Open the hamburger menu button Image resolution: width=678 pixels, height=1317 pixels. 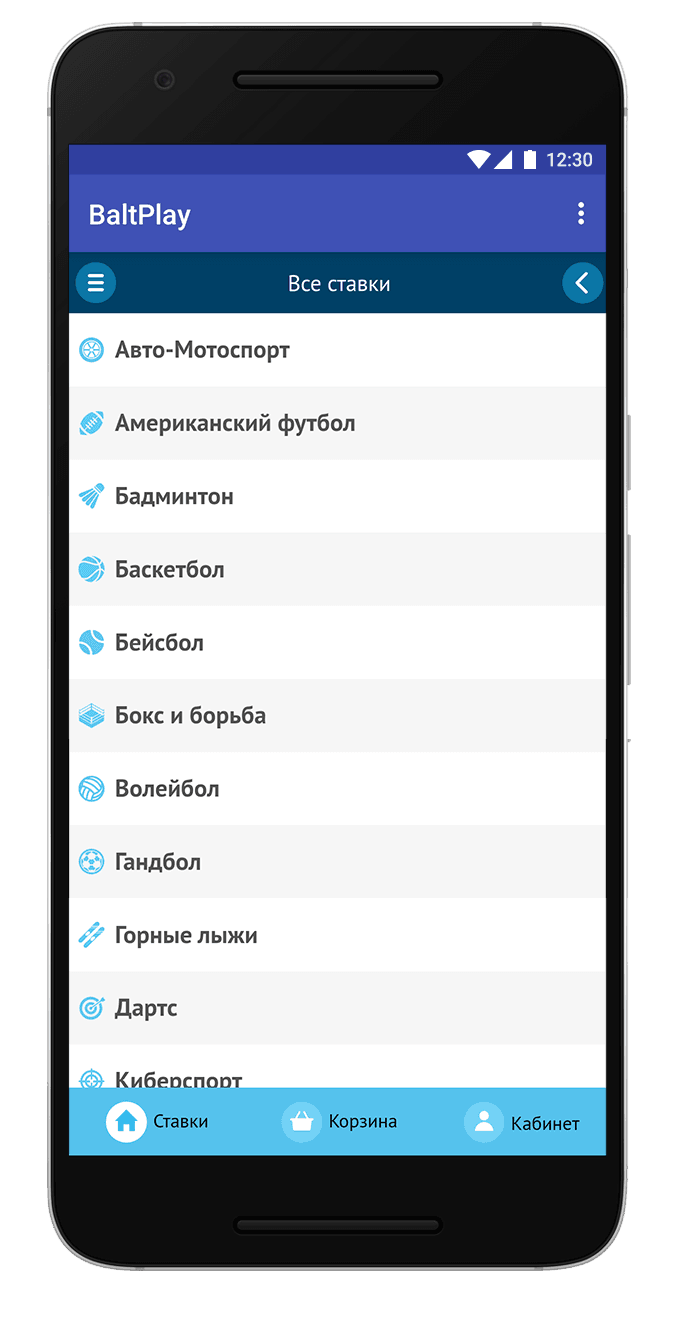coord(96,283)
